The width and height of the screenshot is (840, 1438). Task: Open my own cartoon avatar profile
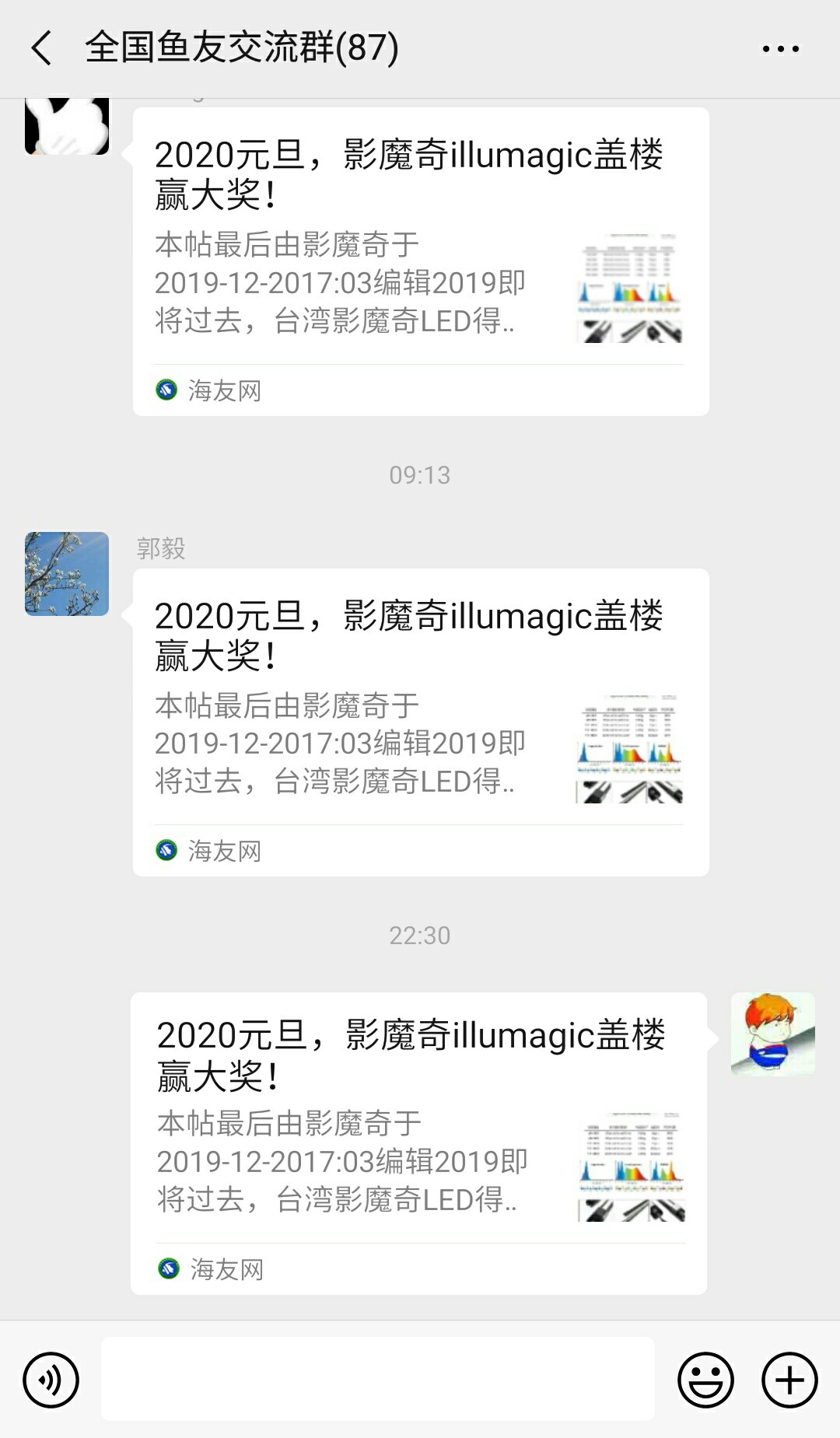coord(772,1034)
